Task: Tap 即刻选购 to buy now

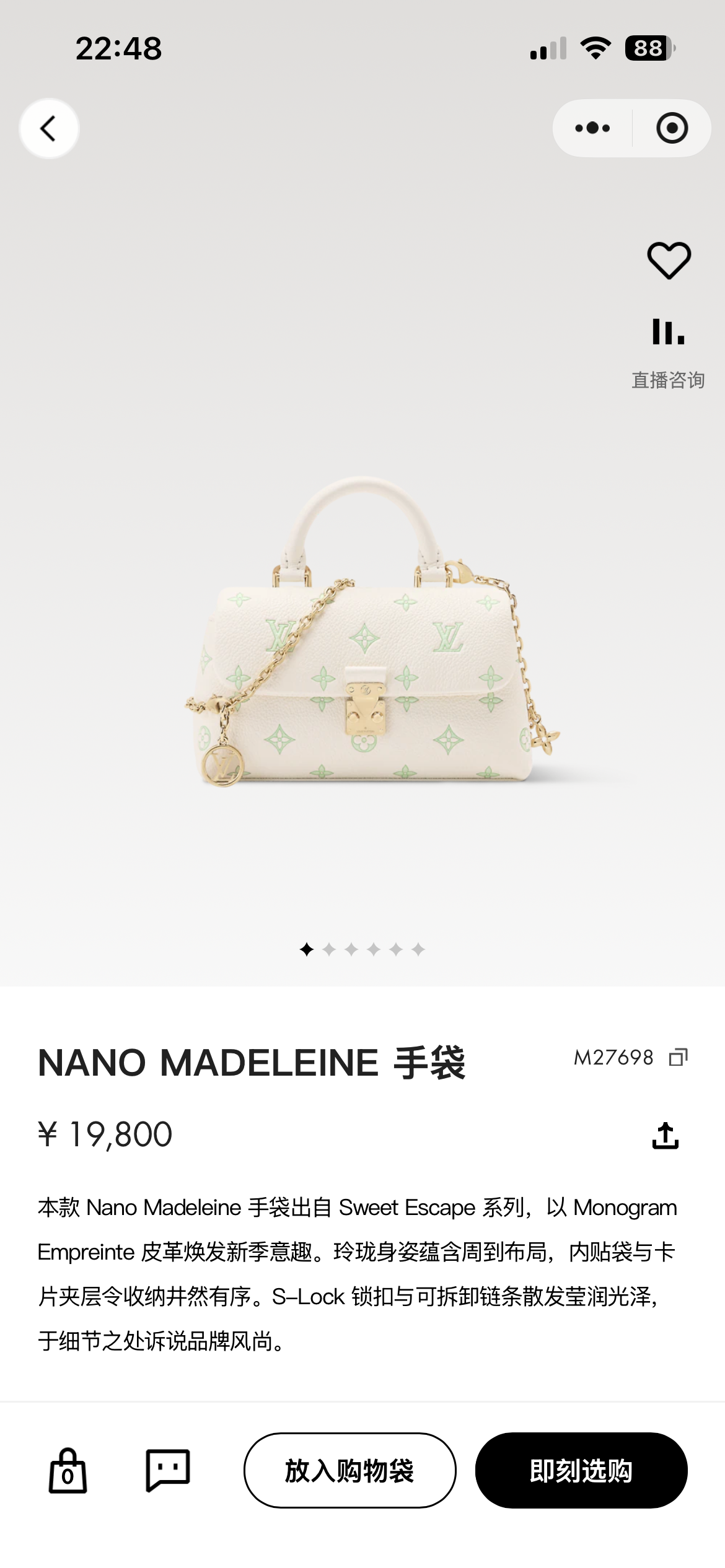Action: (x=581, y=1470)
